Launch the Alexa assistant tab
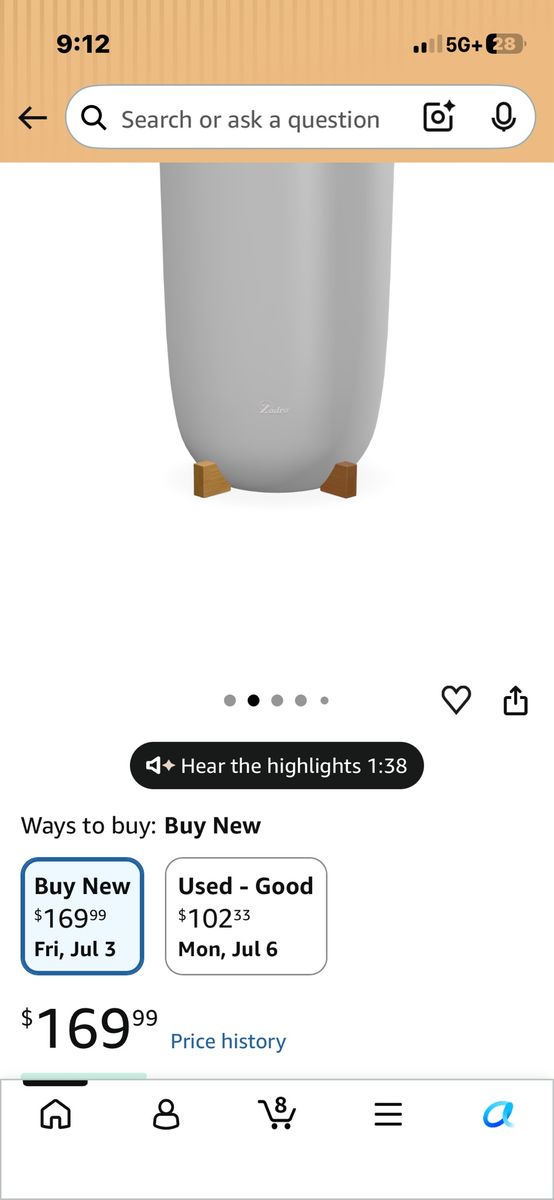 [498, 1114]
